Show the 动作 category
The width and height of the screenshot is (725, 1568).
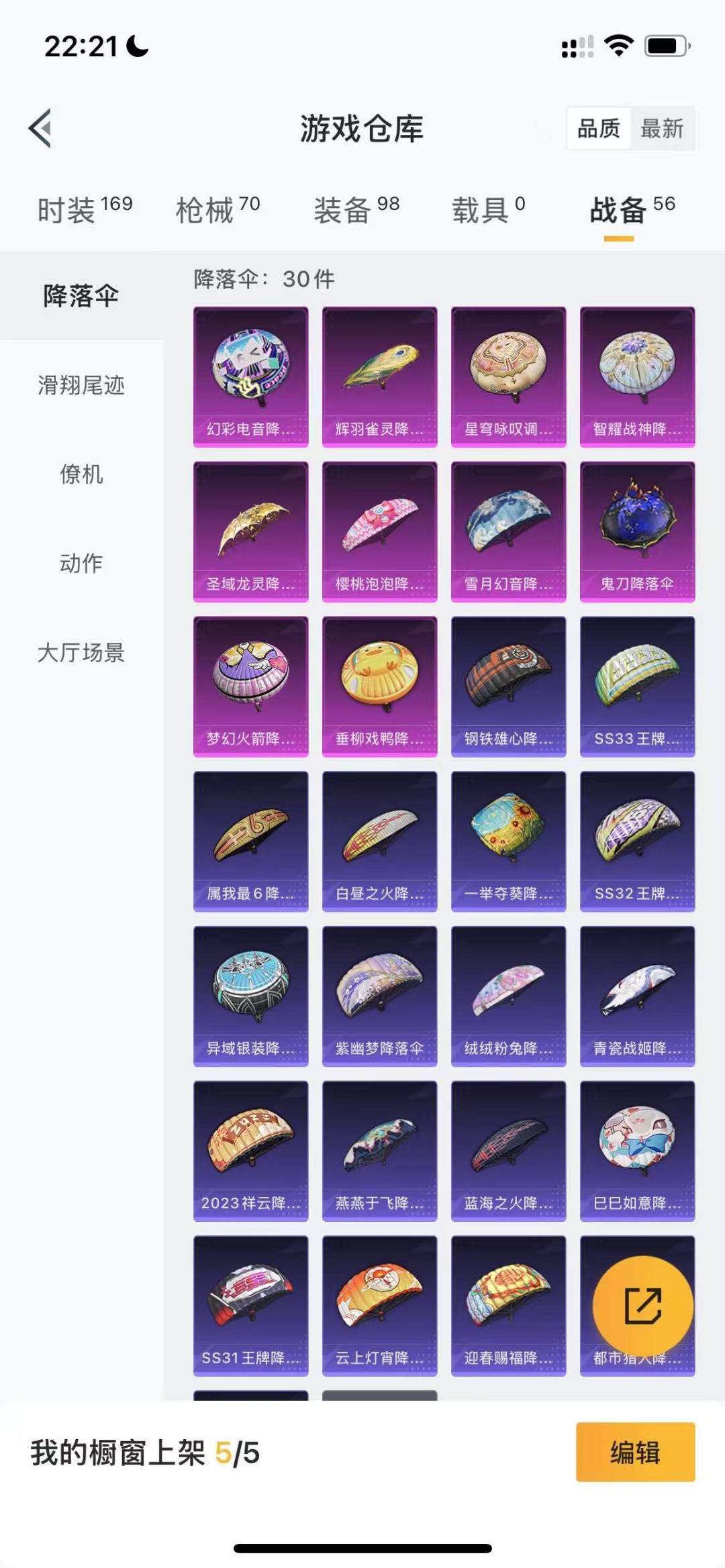81,563
